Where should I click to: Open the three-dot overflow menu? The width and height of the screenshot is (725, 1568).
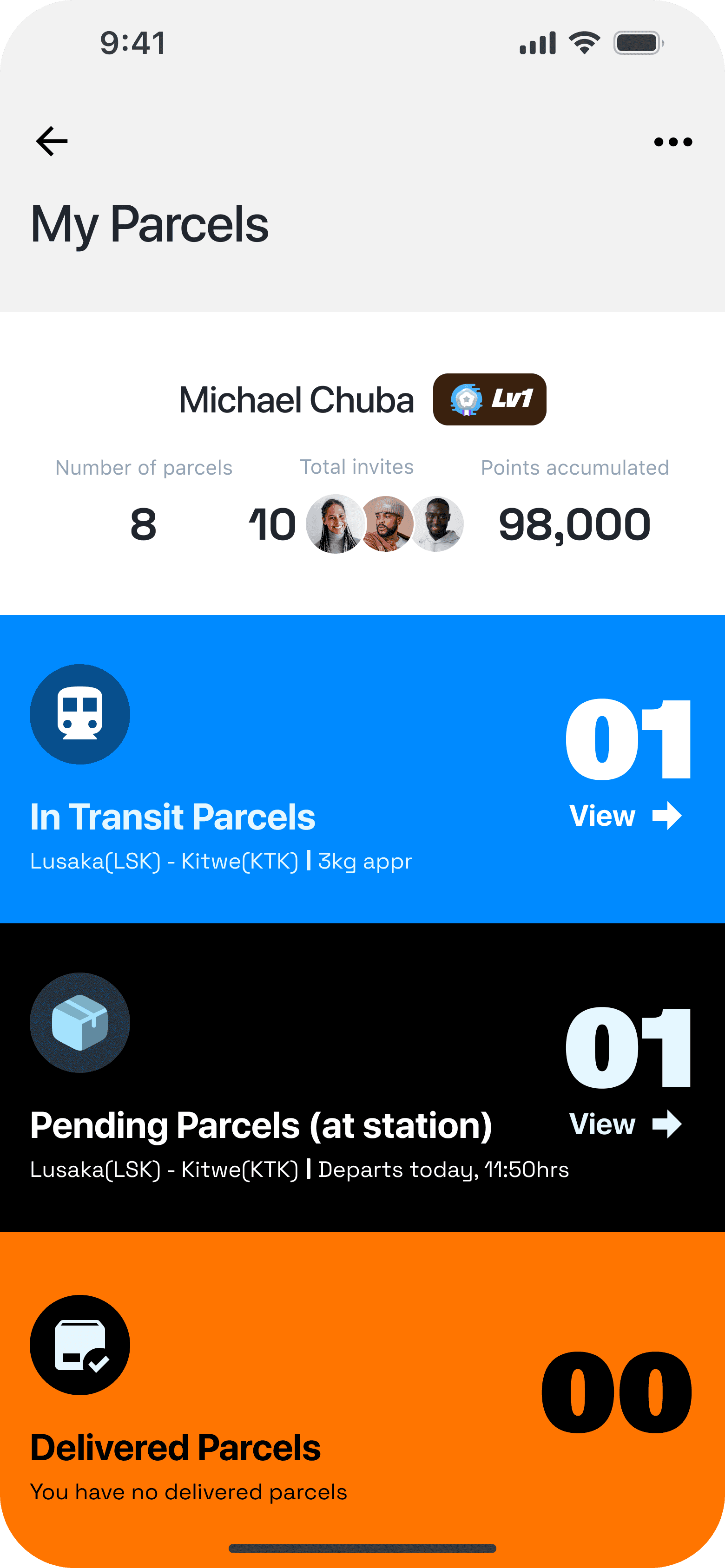pos(672,143)
